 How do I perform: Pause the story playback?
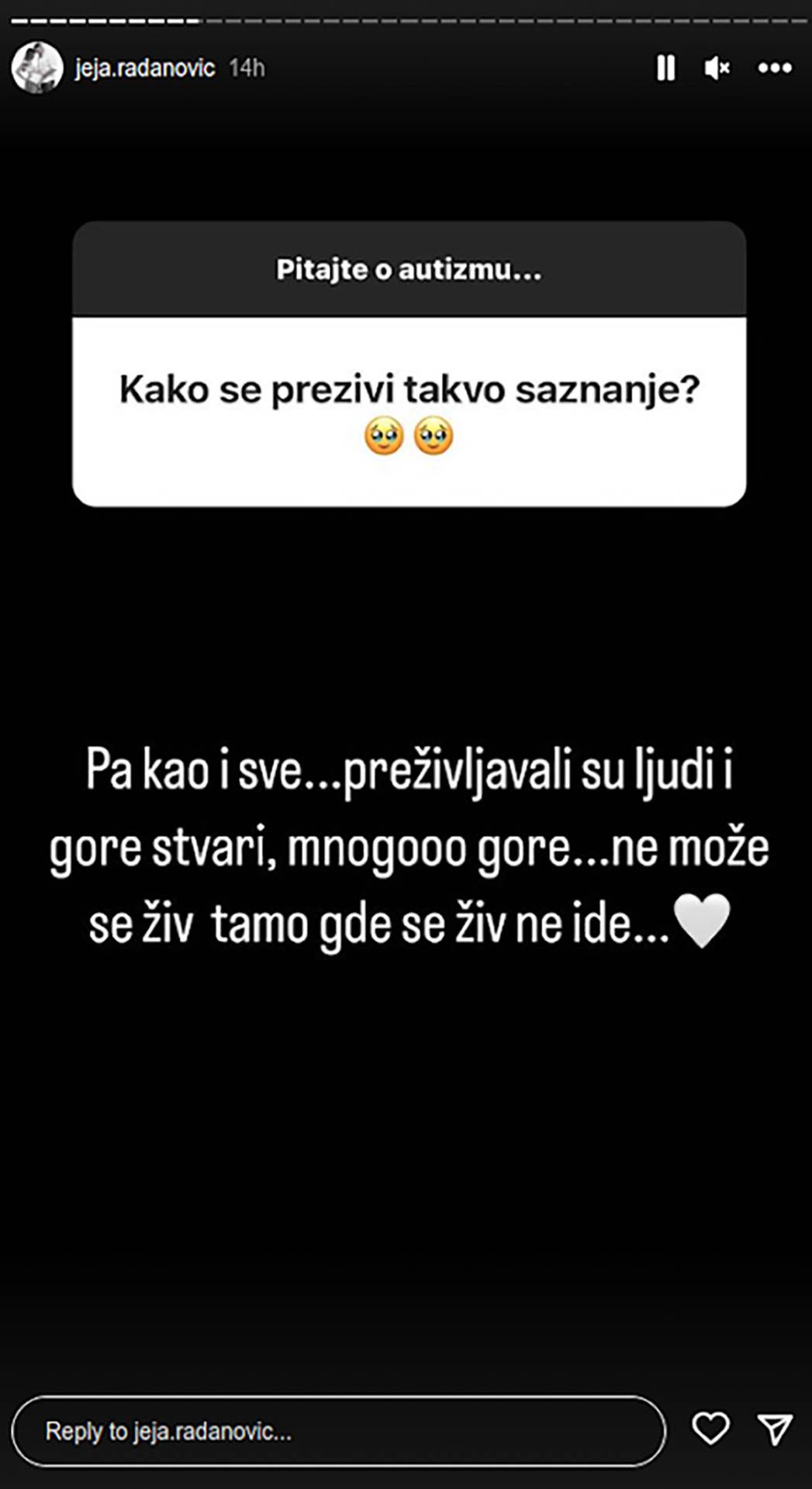point(665,68)
